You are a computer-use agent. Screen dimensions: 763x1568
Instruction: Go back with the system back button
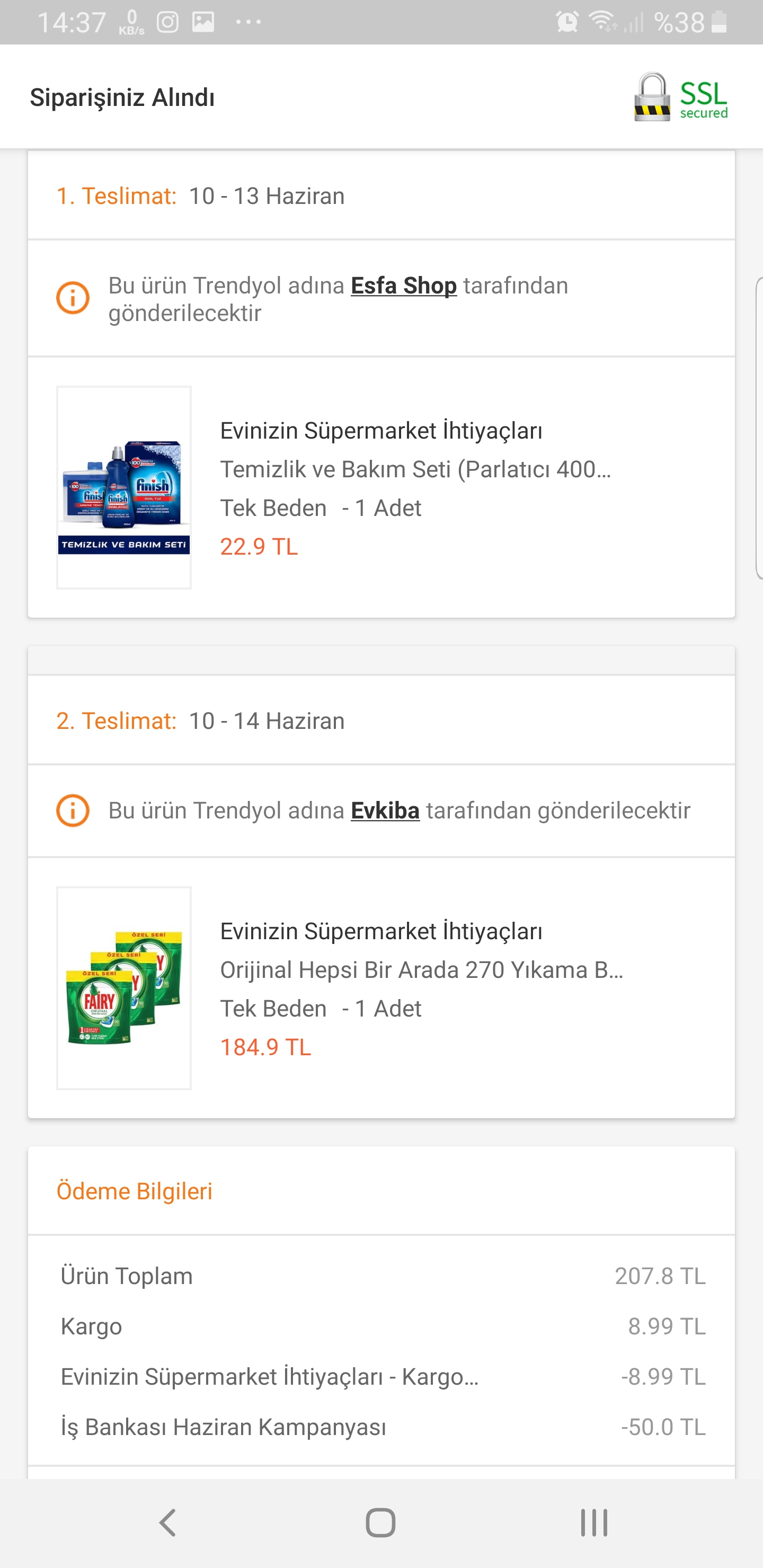(167, 1523)
